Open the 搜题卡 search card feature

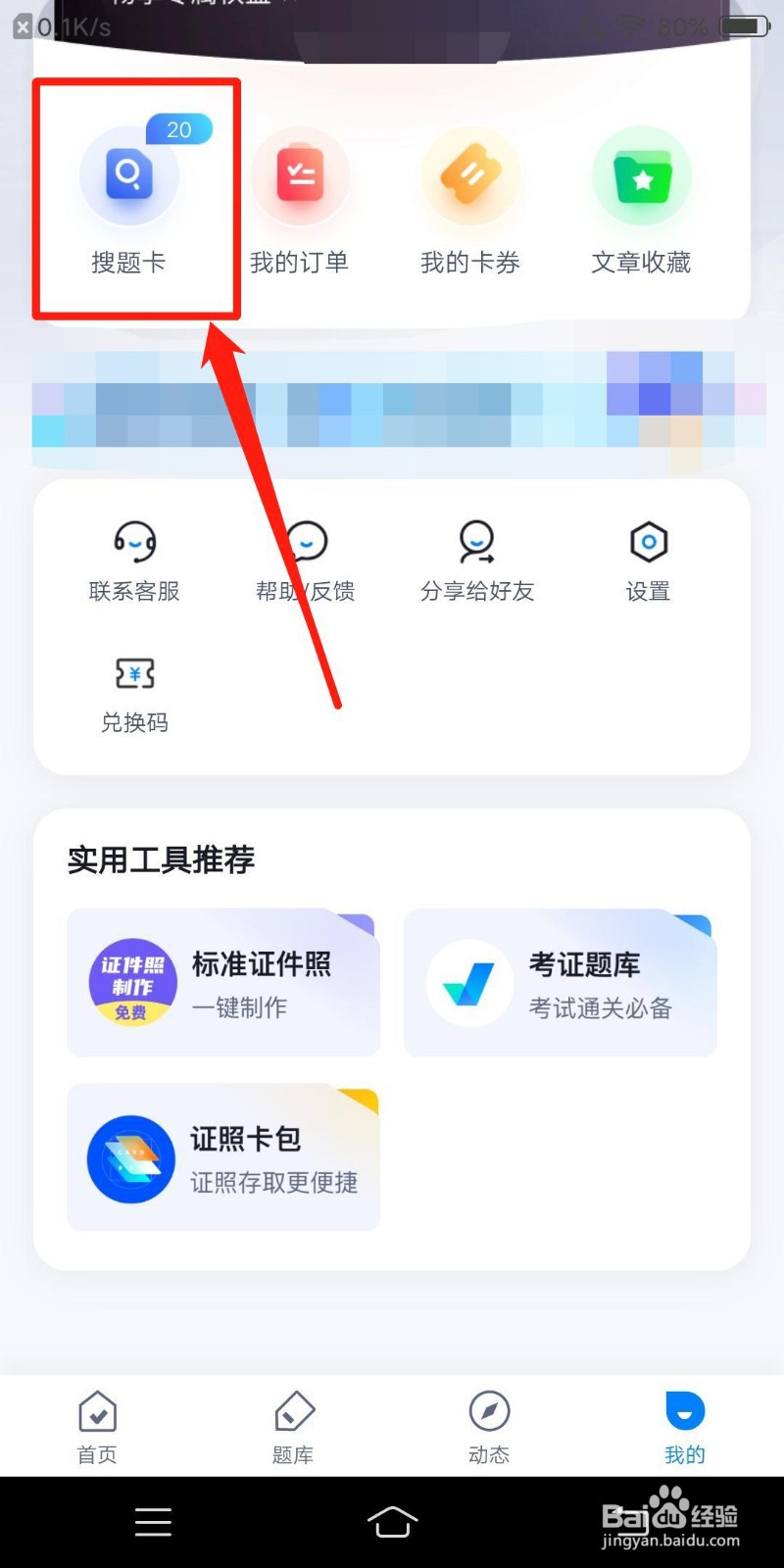click(128, 196)
